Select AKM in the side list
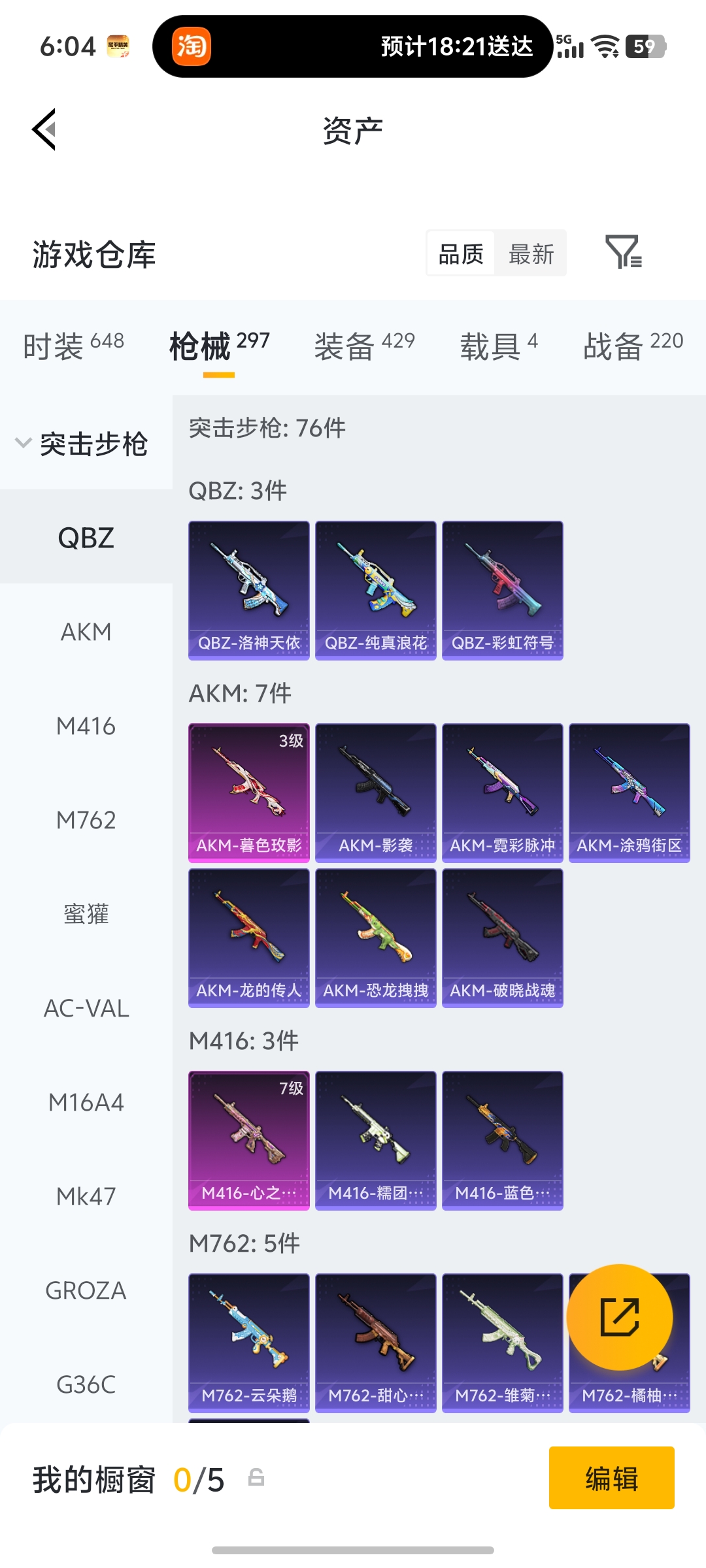 tap(86, 632)
